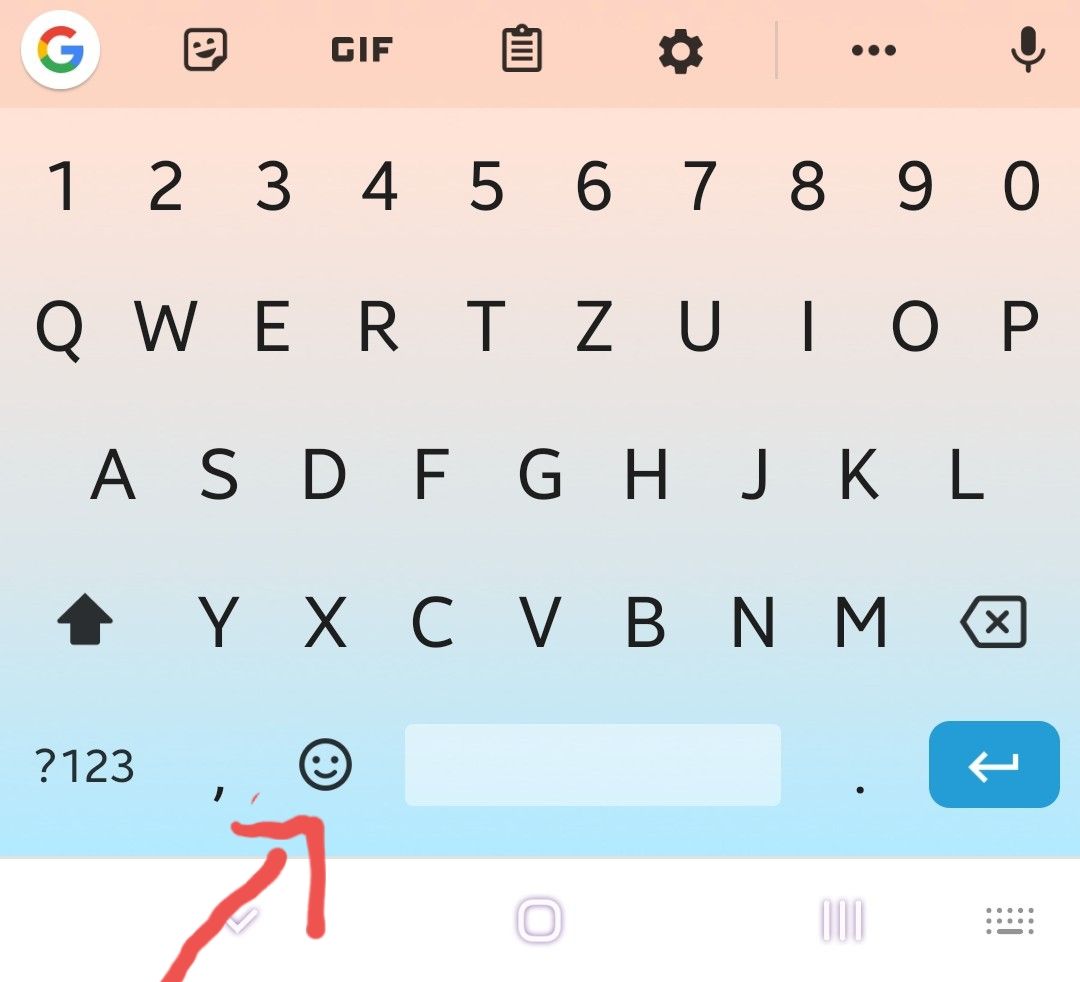Screen dimensions: 1080x982
Task: Open the sticker picker
Action: click(x=206, y=50)
